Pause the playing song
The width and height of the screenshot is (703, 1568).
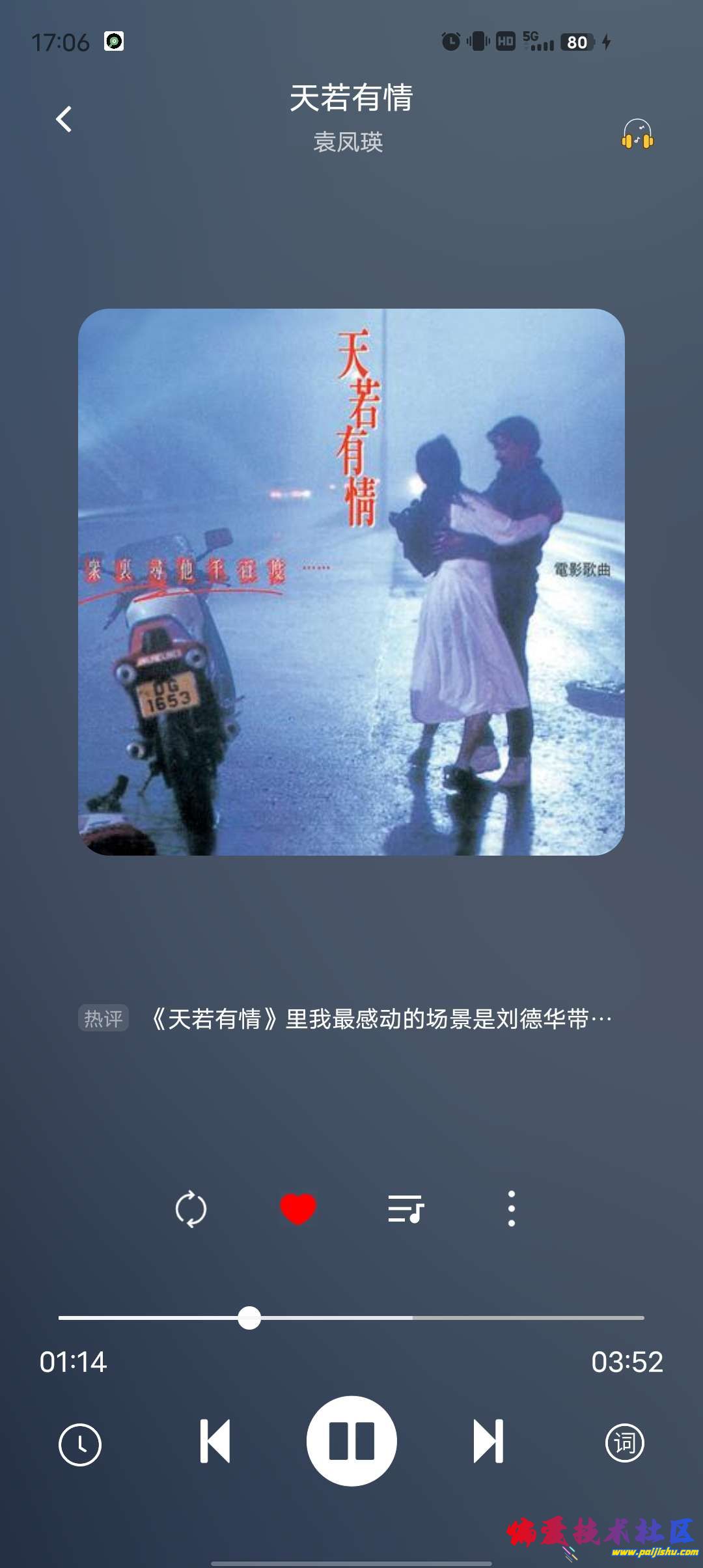pos(351,1441)
